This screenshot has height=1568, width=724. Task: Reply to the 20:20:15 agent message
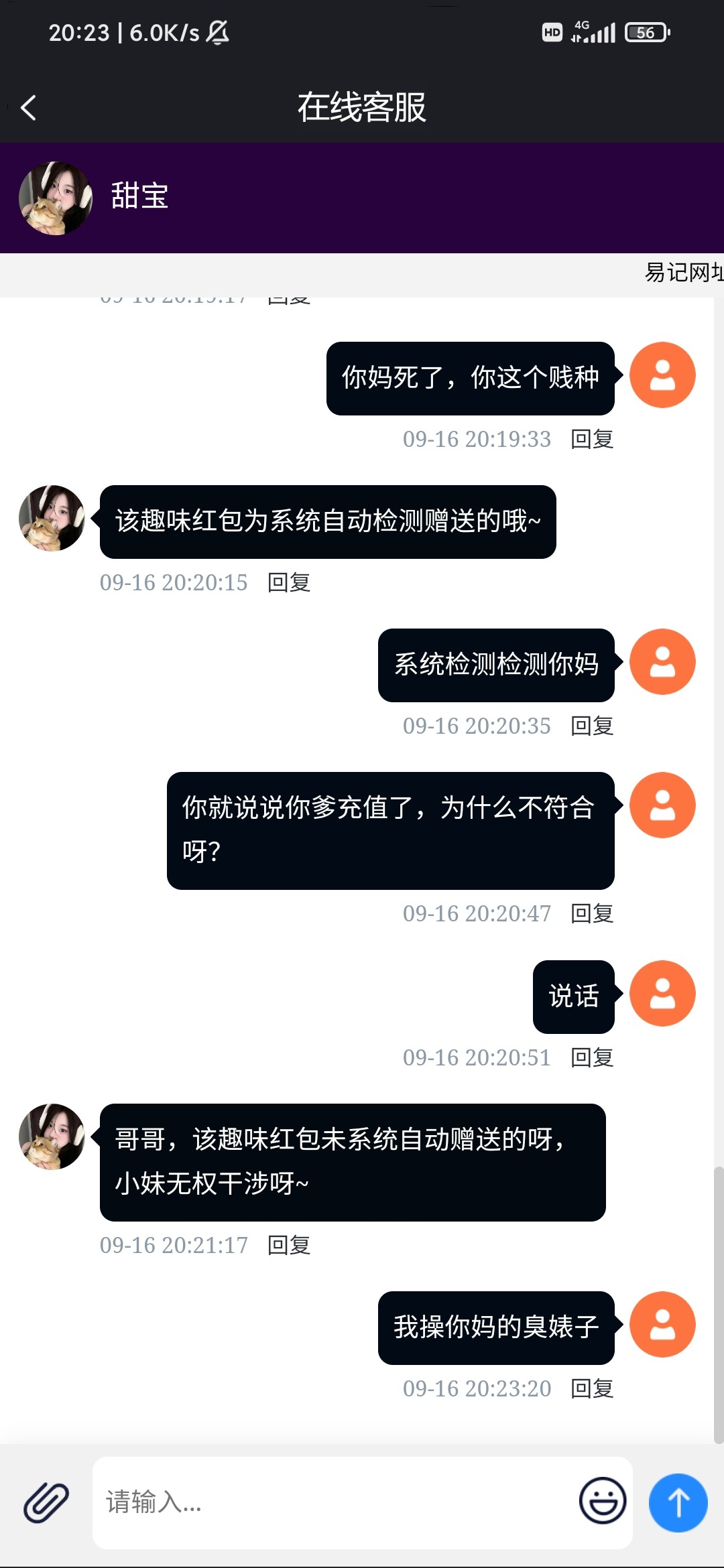289,582
